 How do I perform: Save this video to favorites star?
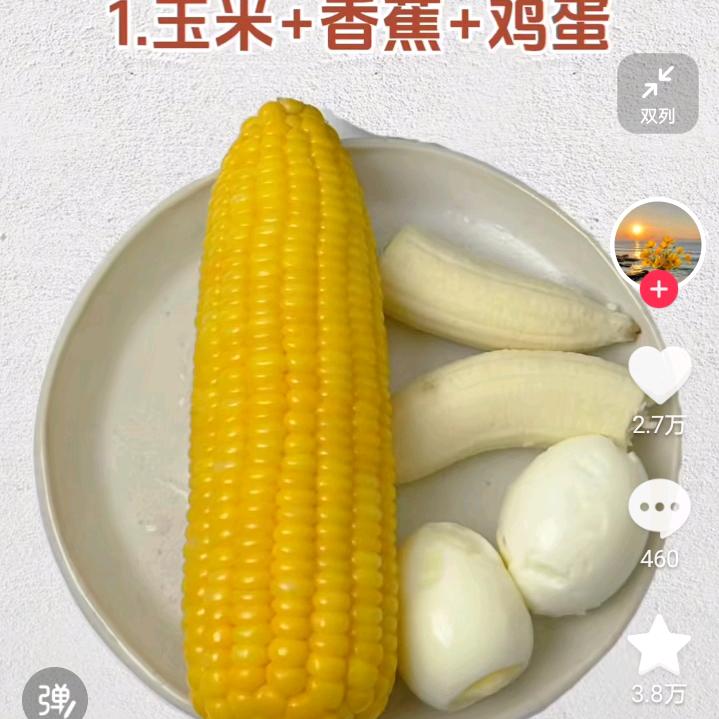(x=659, y=646)
